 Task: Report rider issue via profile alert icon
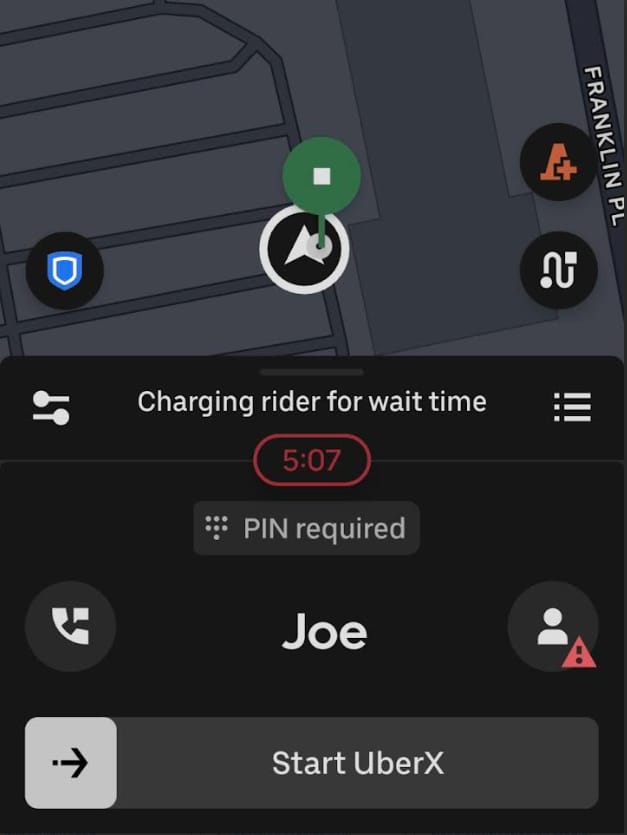click(553, 627)
